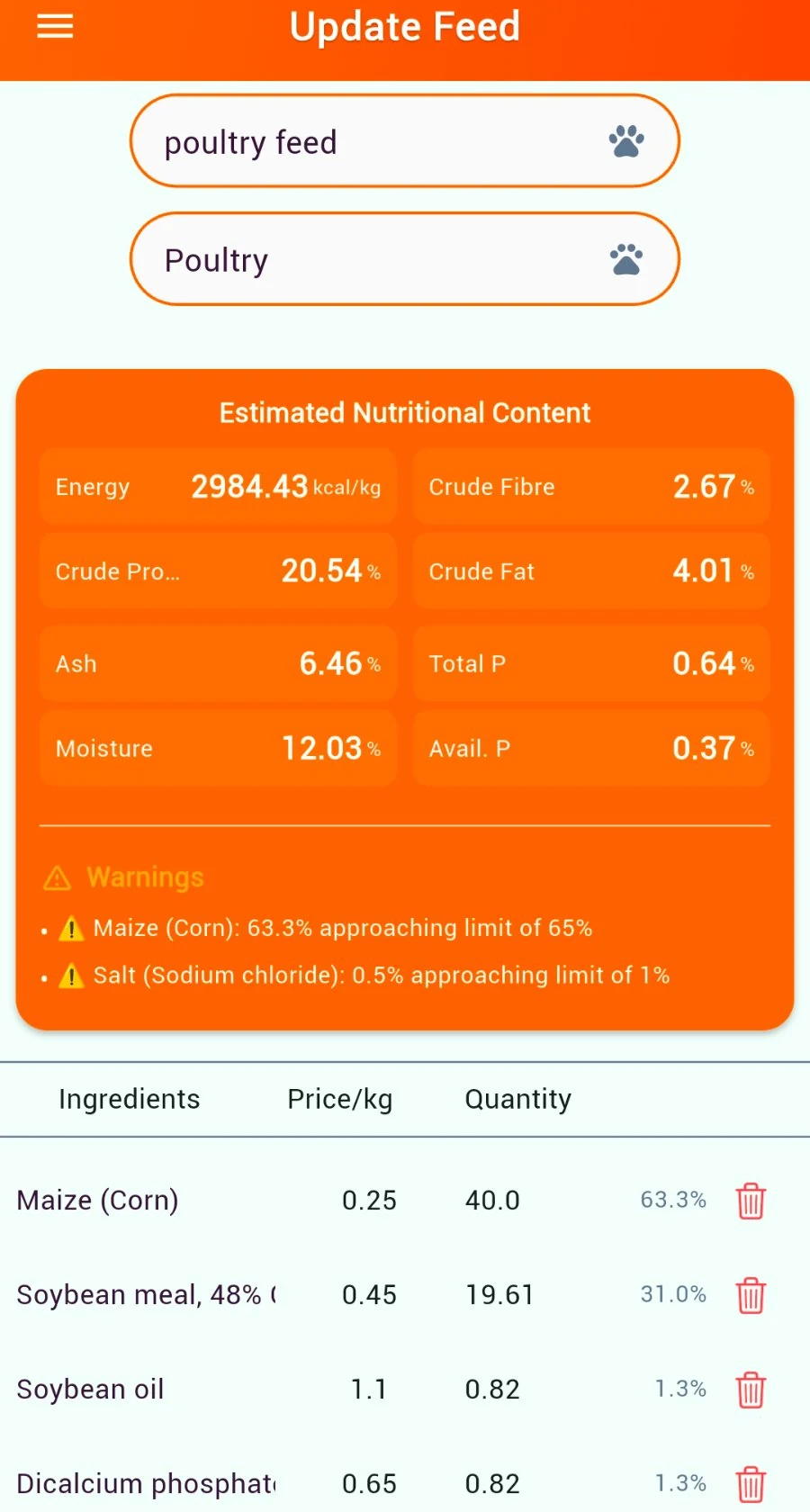Select the Crude Fat tile
The image size is (810, 1512).
point(591,571)
